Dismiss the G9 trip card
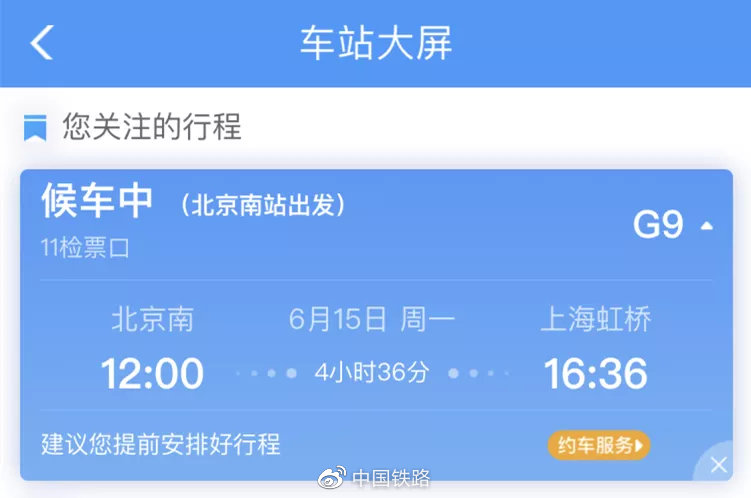The width and height of the screenshot is (751, 498). pyautogui.click(x=718, y=464)
